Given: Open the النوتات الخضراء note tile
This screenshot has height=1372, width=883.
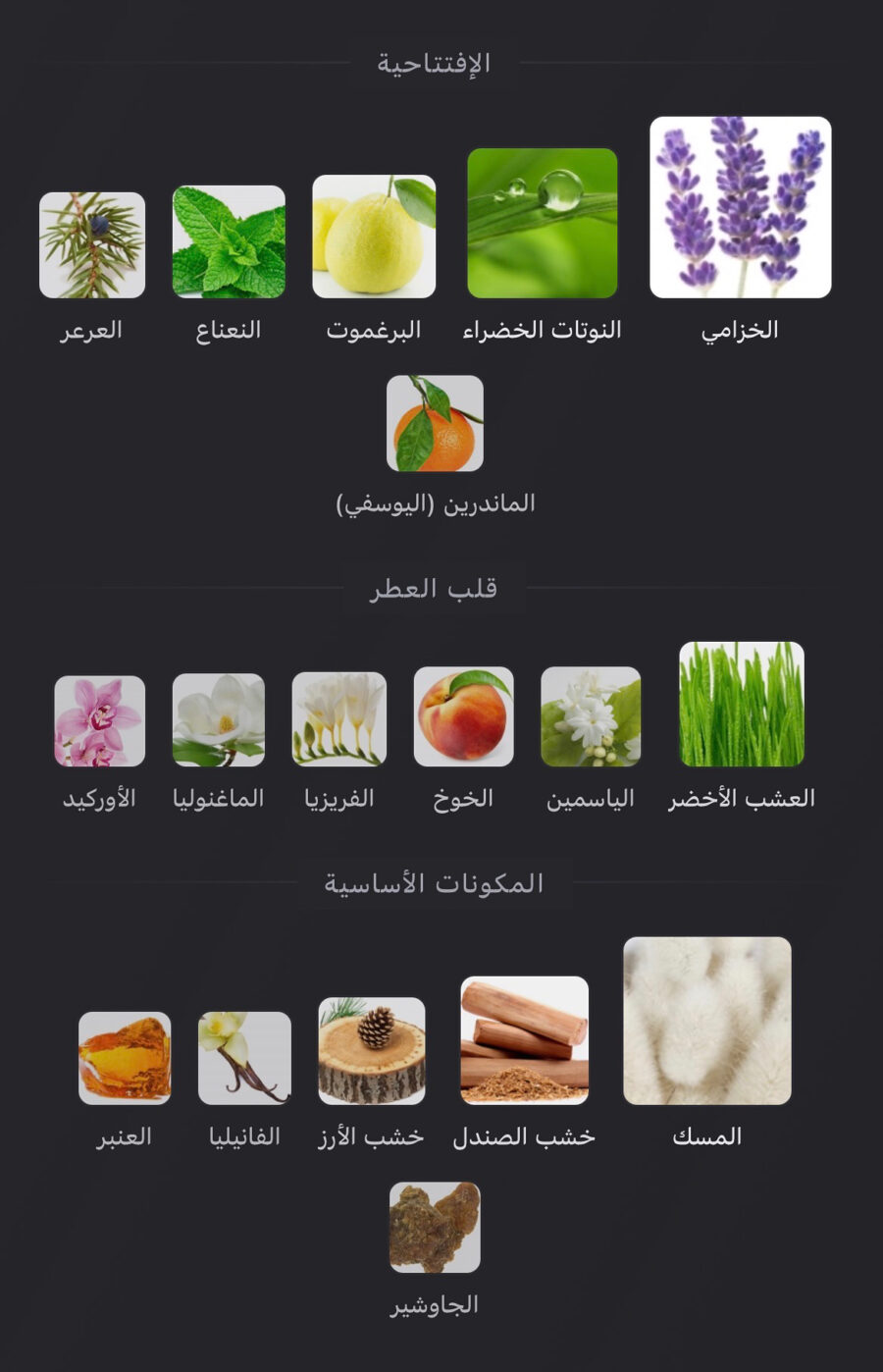Looking at the screenshot, I should tap(542, 223).
